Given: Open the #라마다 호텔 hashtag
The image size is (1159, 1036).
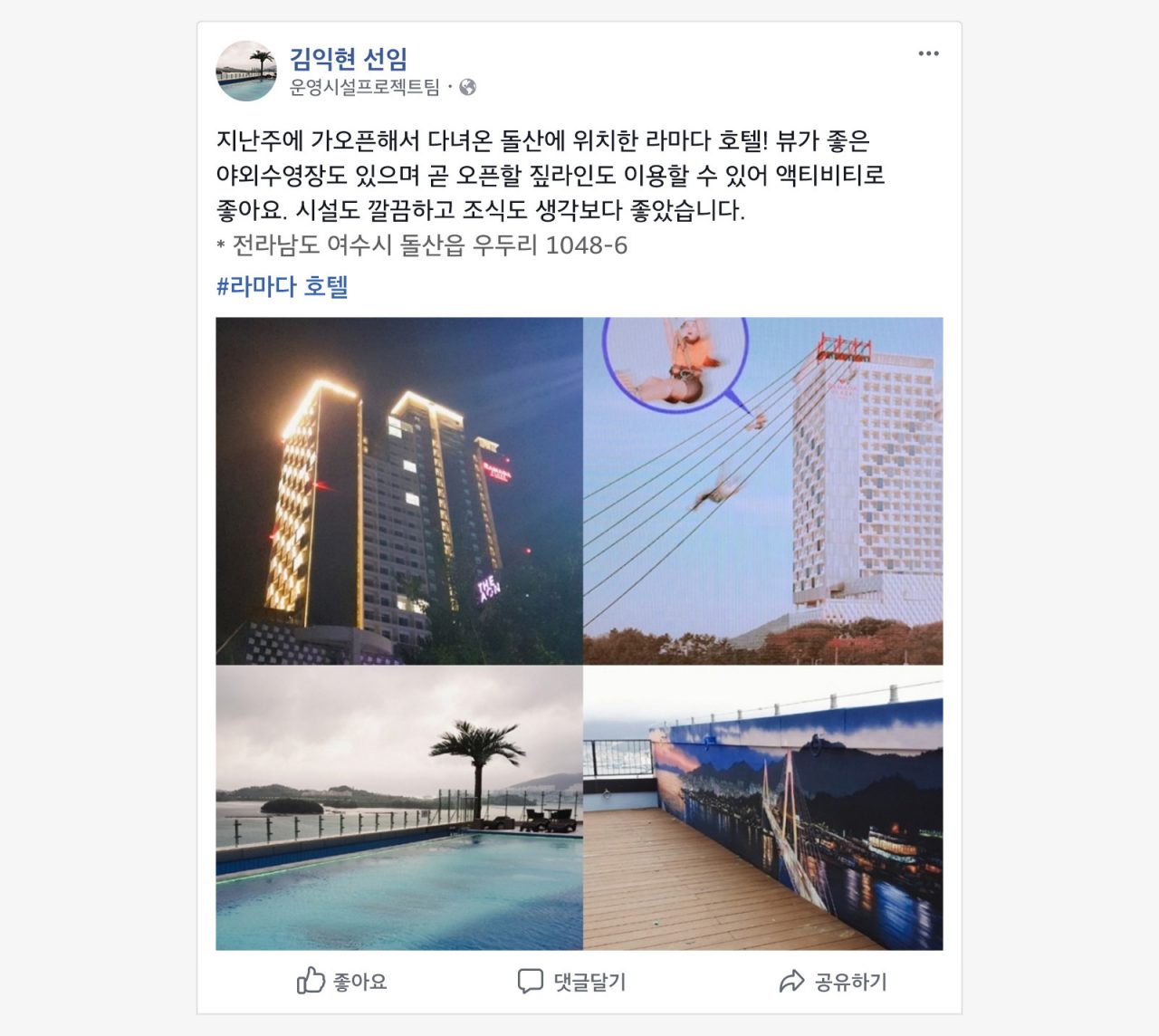Looking at the screenshot, I should click(283, 286).
